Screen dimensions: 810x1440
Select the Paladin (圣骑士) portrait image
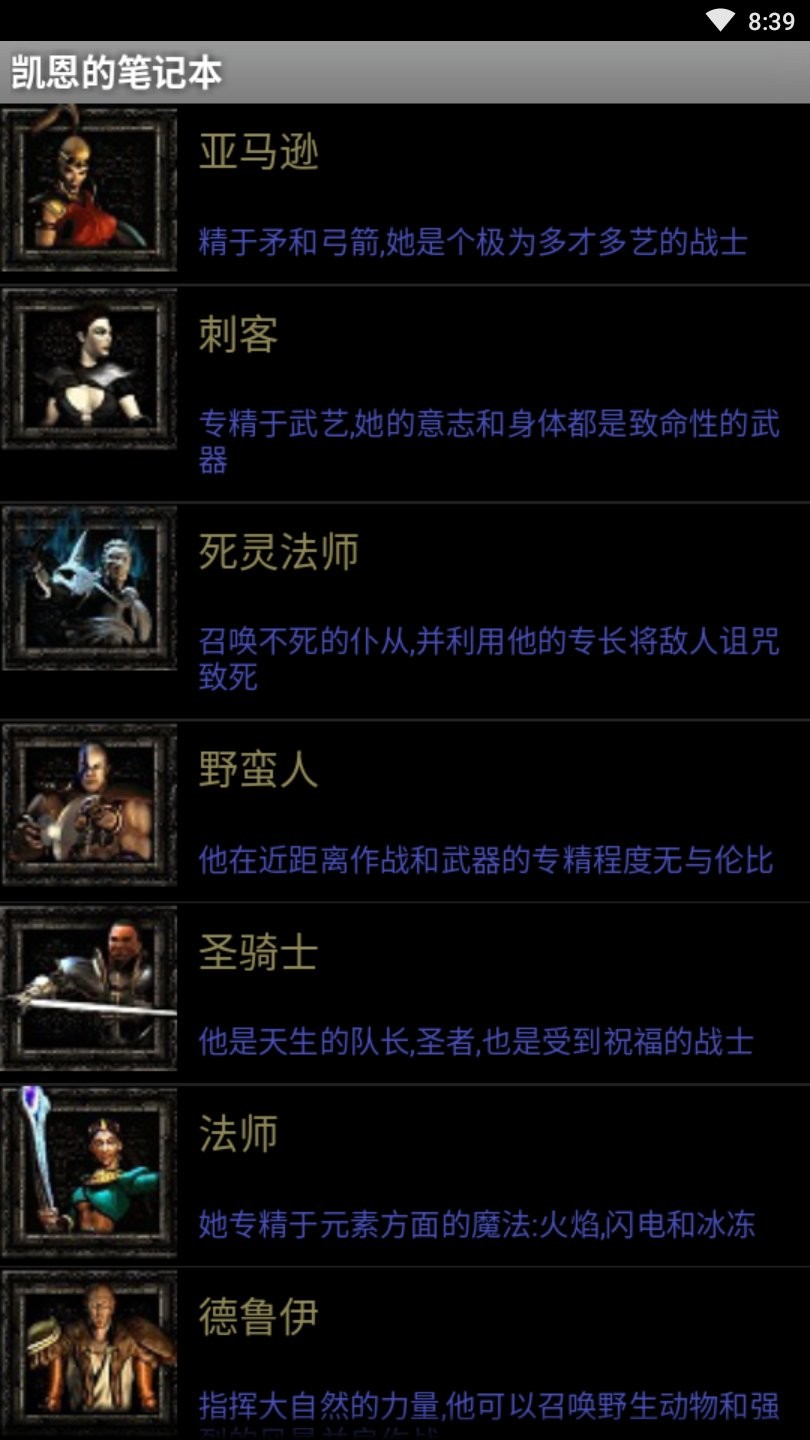(88, 990)
